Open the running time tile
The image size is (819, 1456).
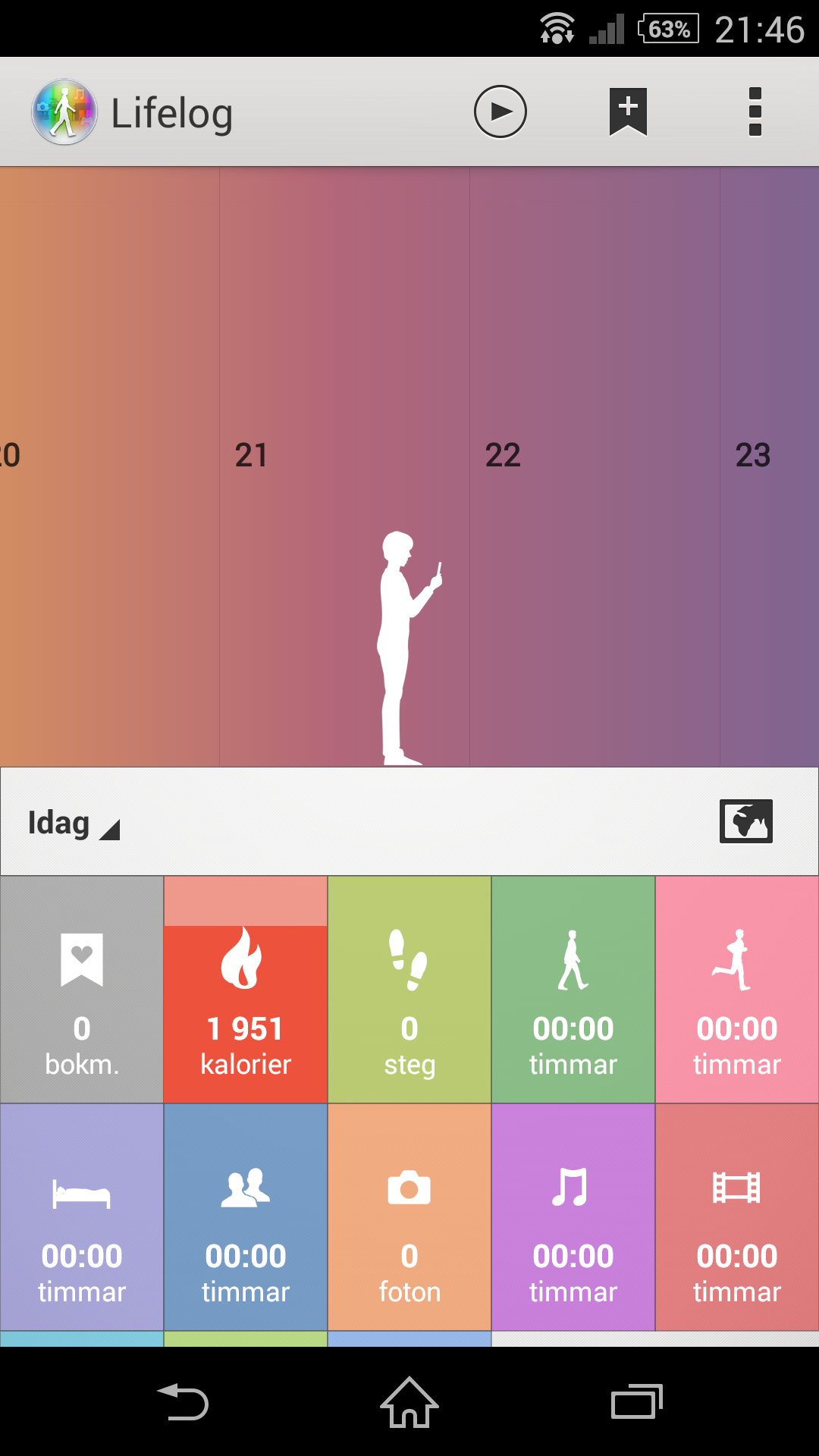click(737, 990)
